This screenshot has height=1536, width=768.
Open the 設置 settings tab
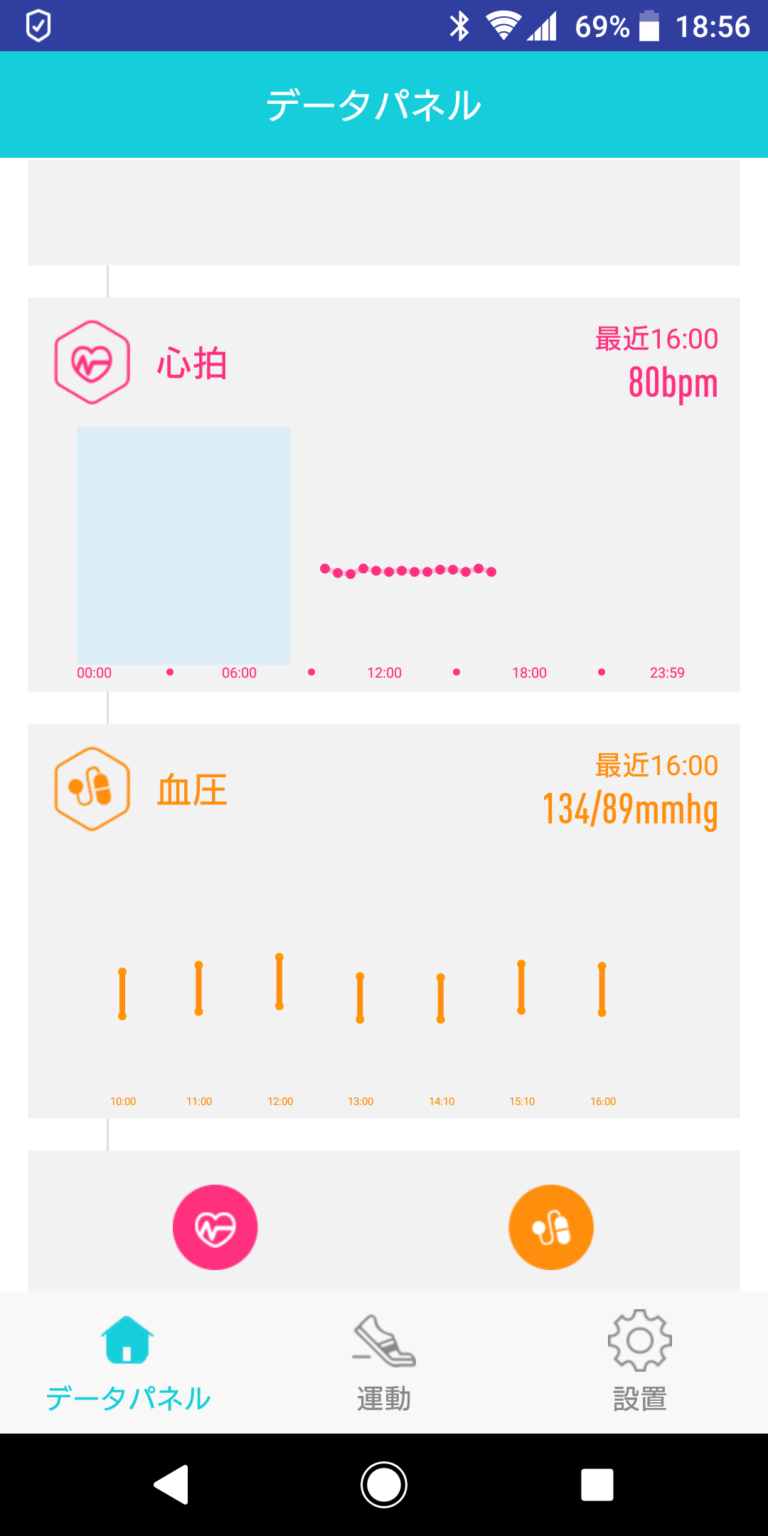coord(639,1363)
